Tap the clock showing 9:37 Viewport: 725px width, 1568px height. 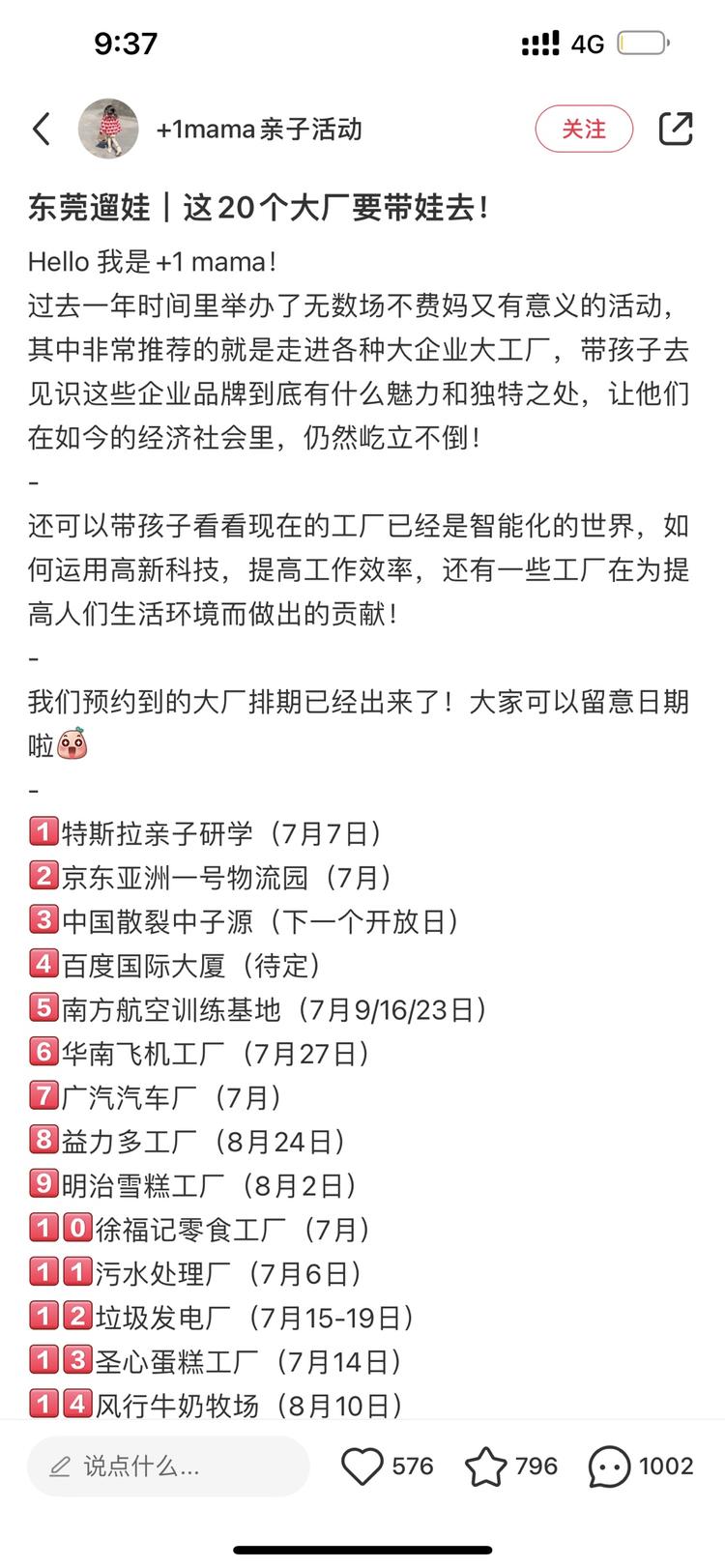(x=126, y=42)
